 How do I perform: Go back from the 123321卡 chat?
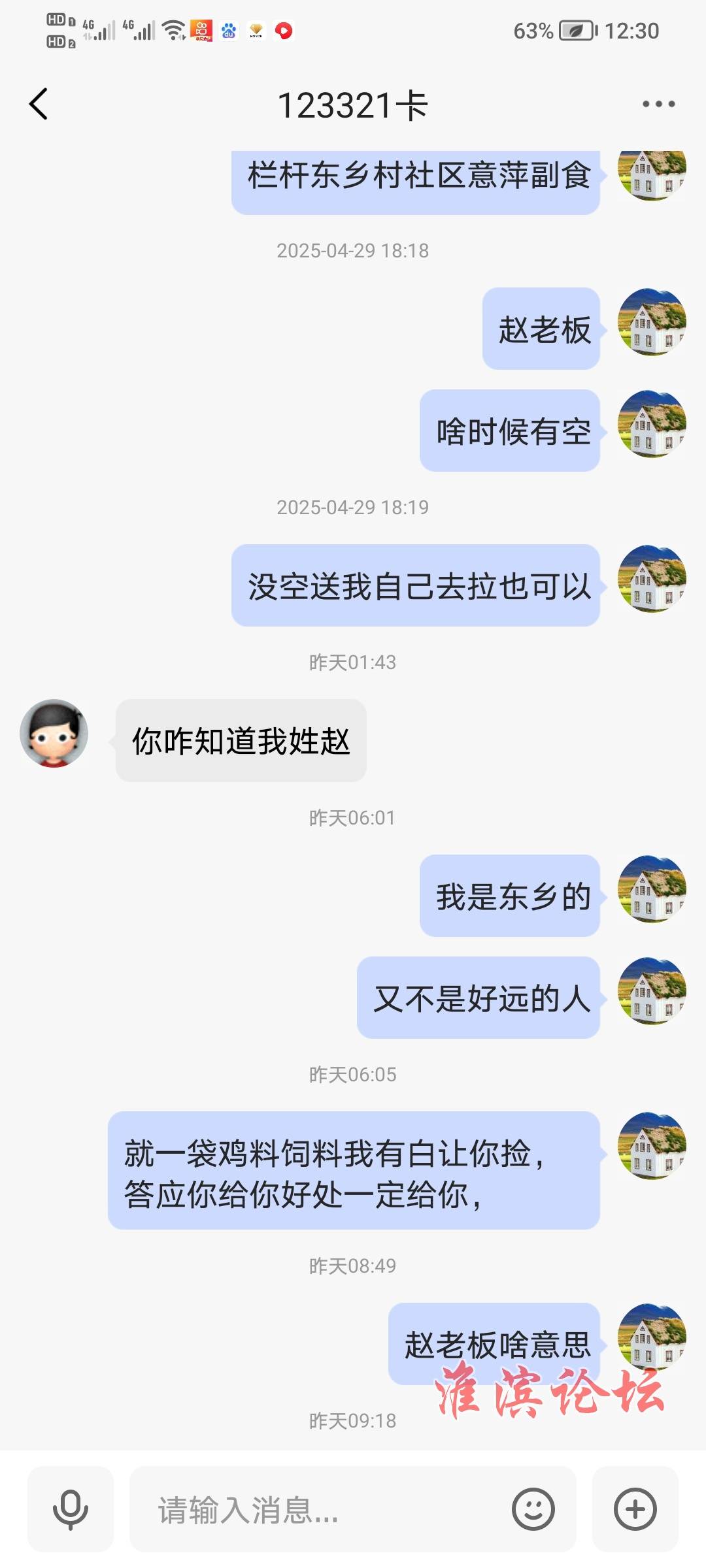39,105
